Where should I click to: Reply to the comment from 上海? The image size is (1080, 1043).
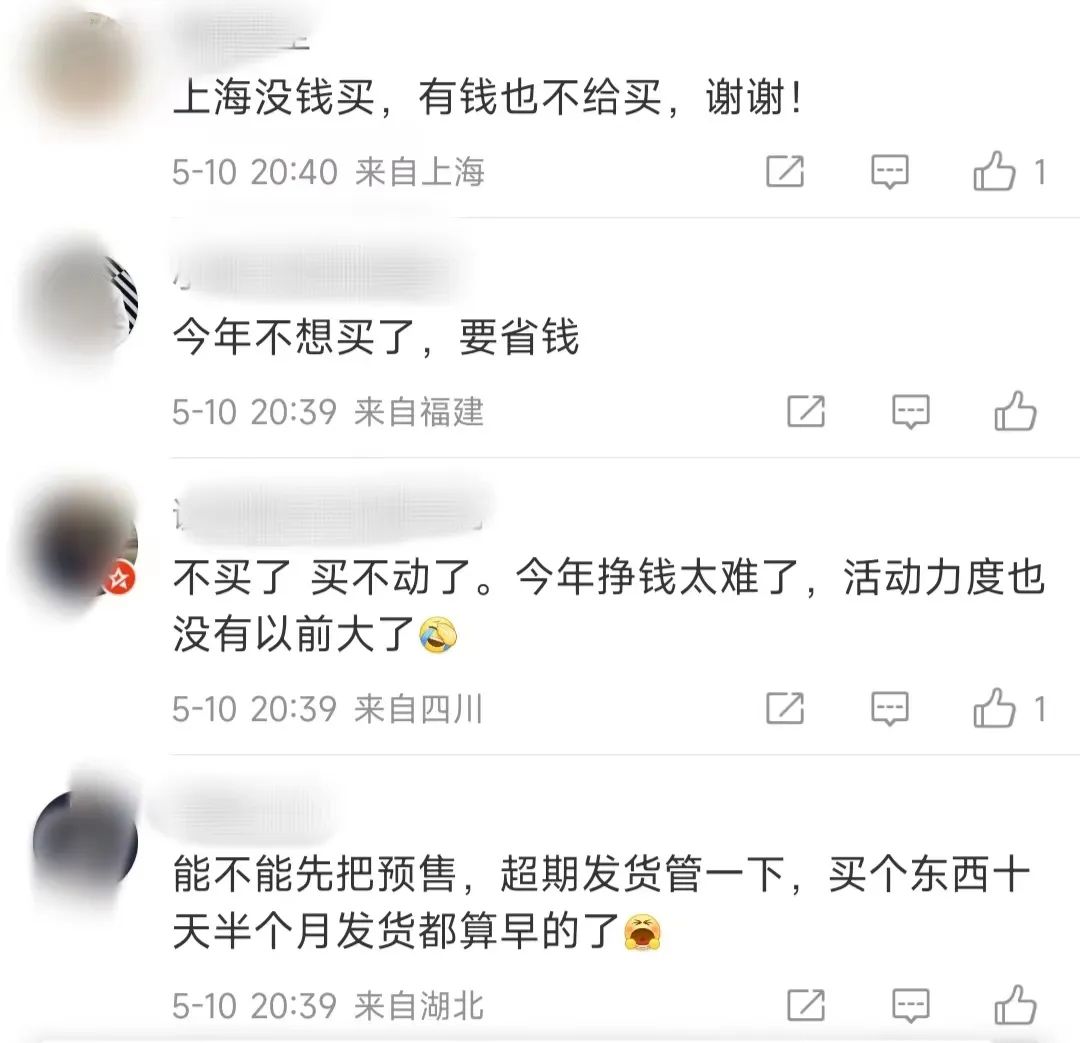tap(889, 173)
